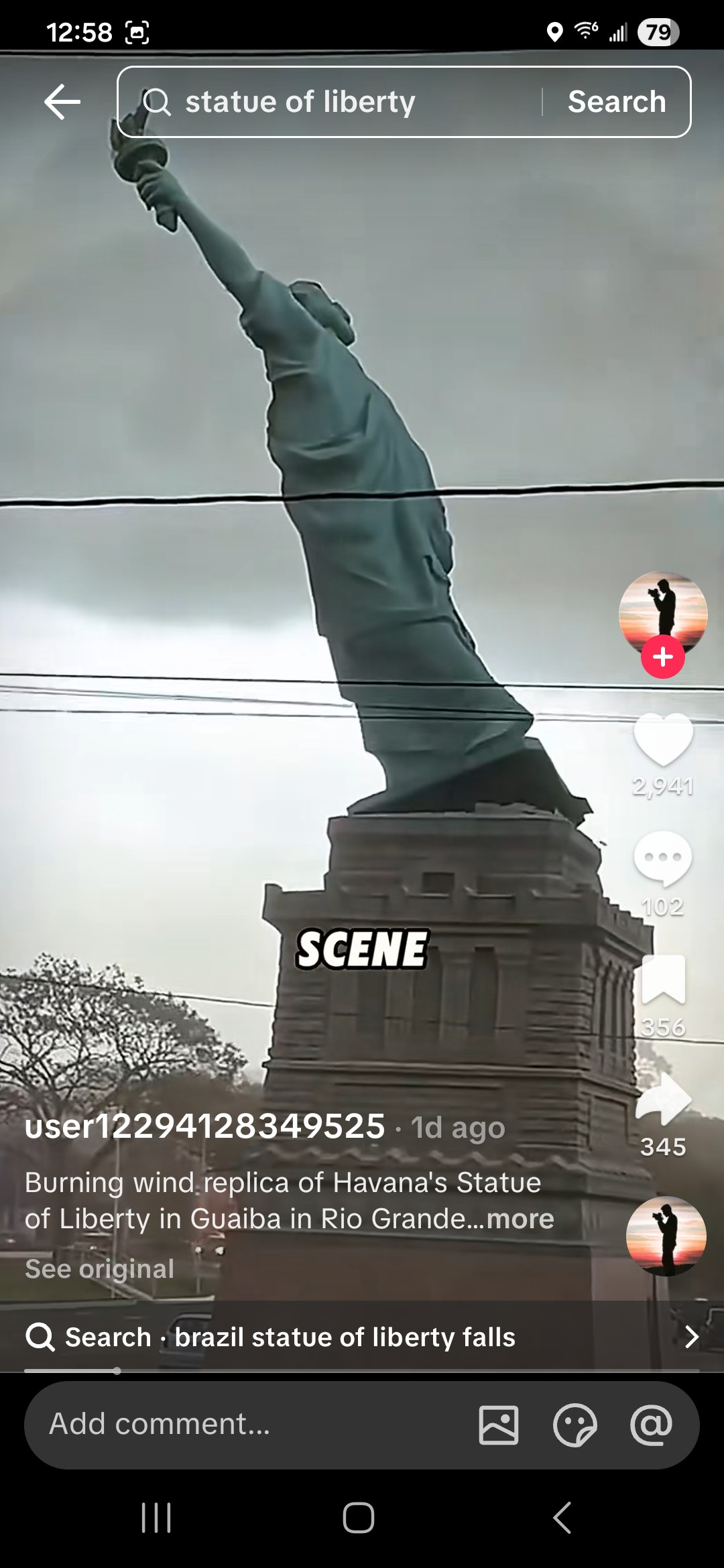Screen dimensions: 724x1568
Task: Tap the Search button in the search bar
Action: [x=617, y=102]
